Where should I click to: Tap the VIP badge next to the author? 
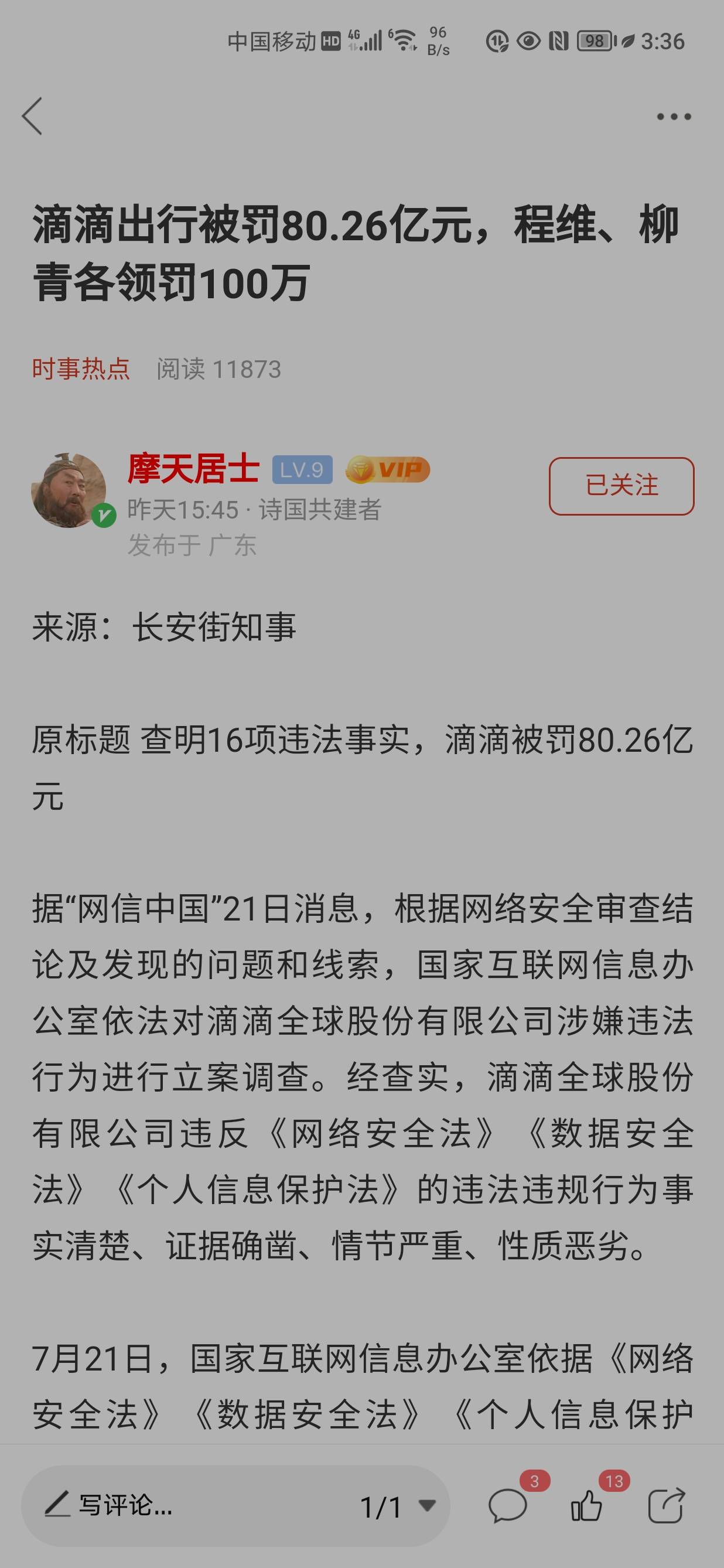pyautogui.click(x=388, y=470)
